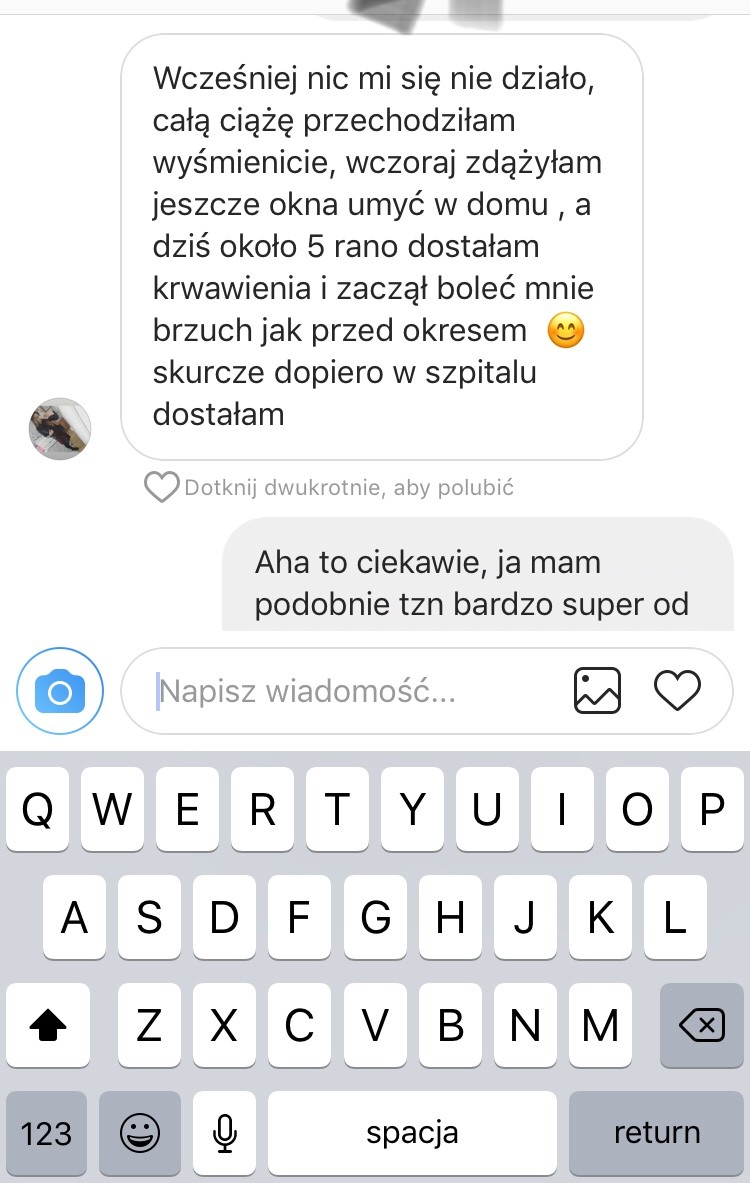Open the camera button beside the message field
This screenshot has height=1183, width=750.
pos(60,691)
